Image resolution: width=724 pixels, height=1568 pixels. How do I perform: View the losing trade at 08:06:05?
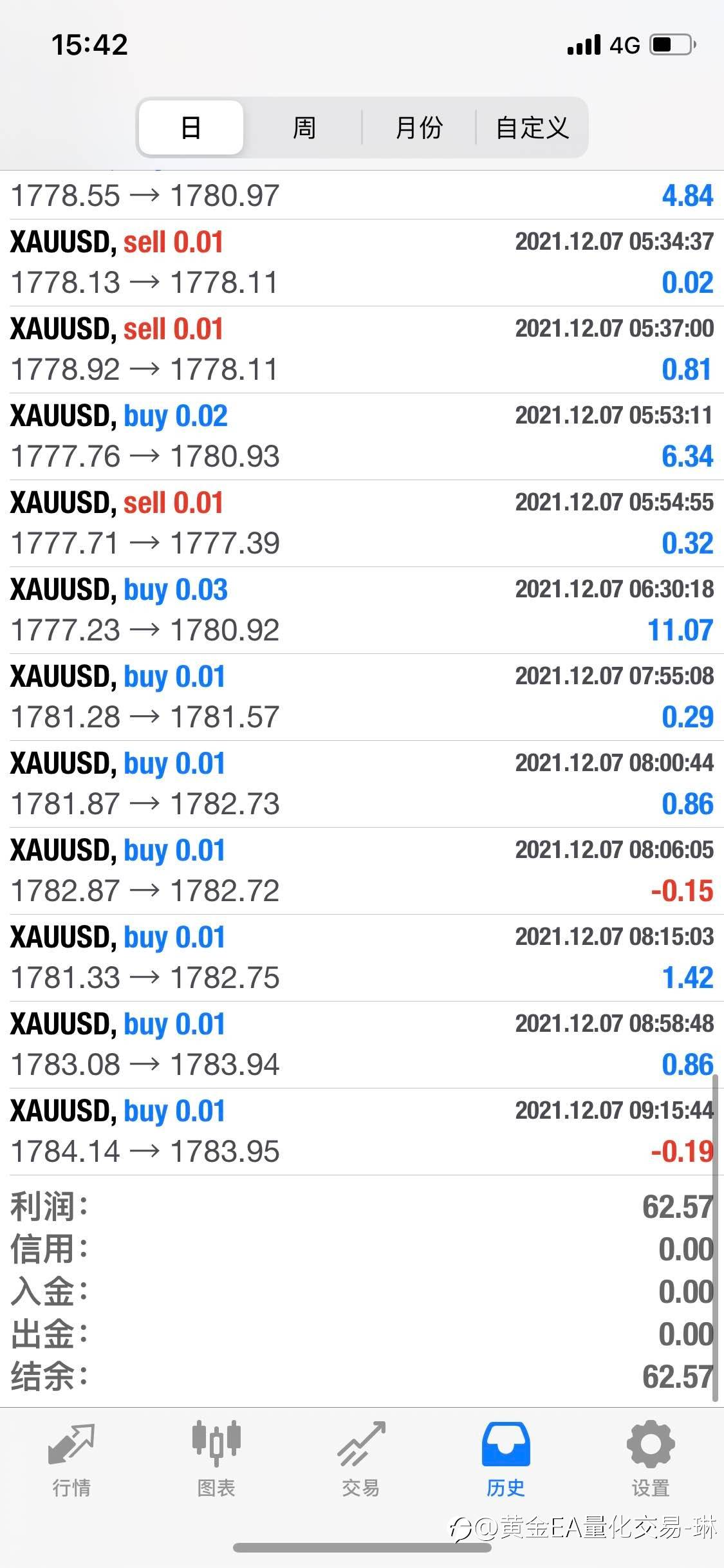362,871
